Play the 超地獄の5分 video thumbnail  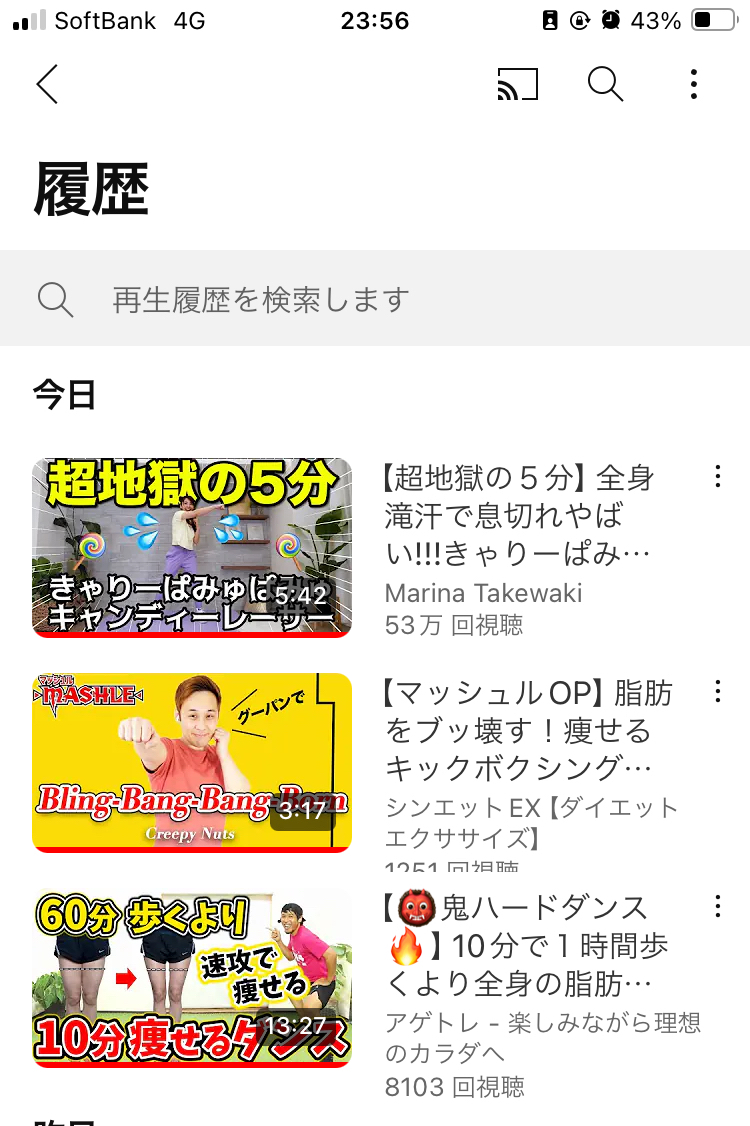tap(192, 548)
